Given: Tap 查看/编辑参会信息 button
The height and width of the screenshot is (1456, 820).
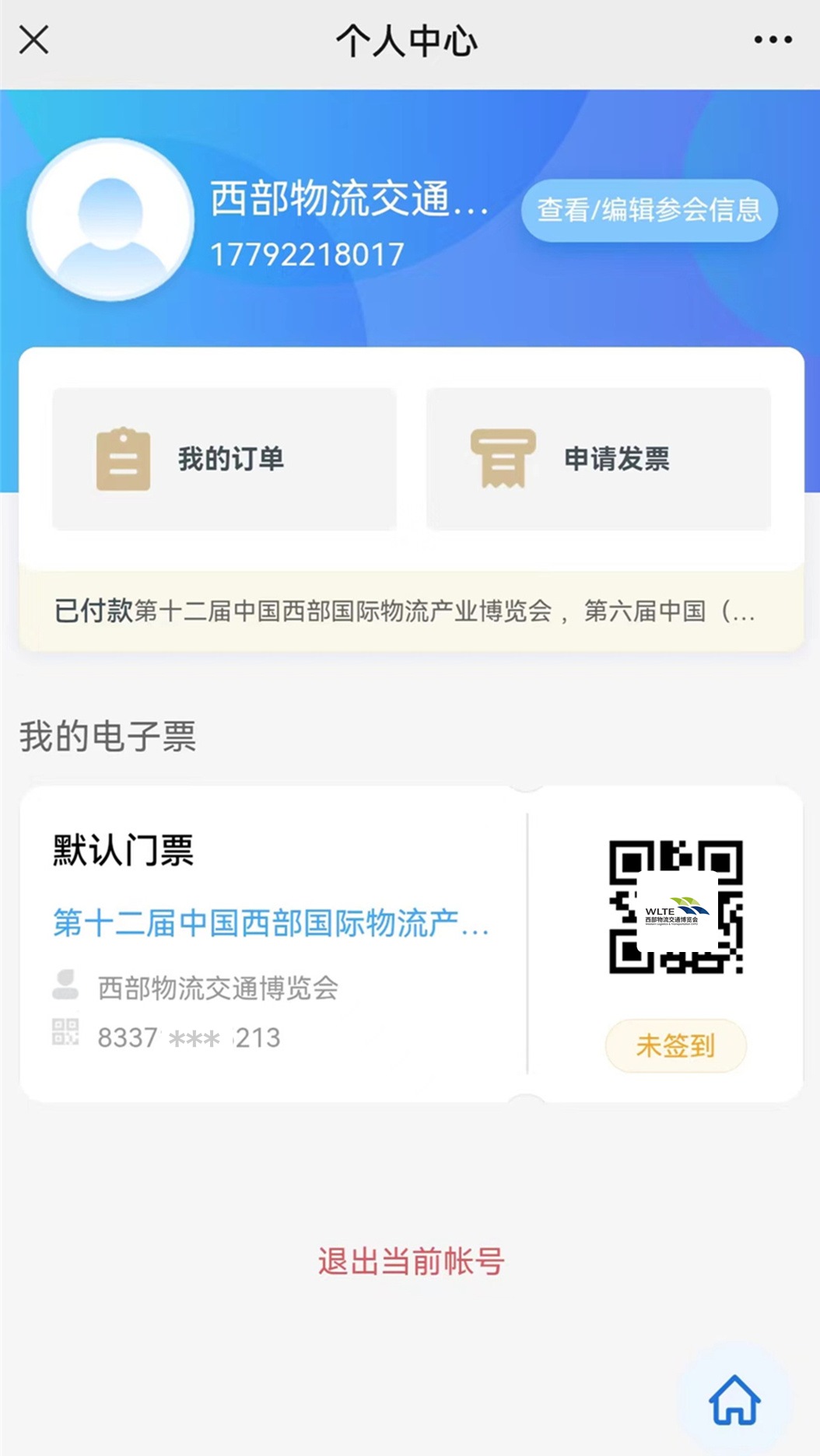Looking at the screenshot, I should [x=649, y=210].
